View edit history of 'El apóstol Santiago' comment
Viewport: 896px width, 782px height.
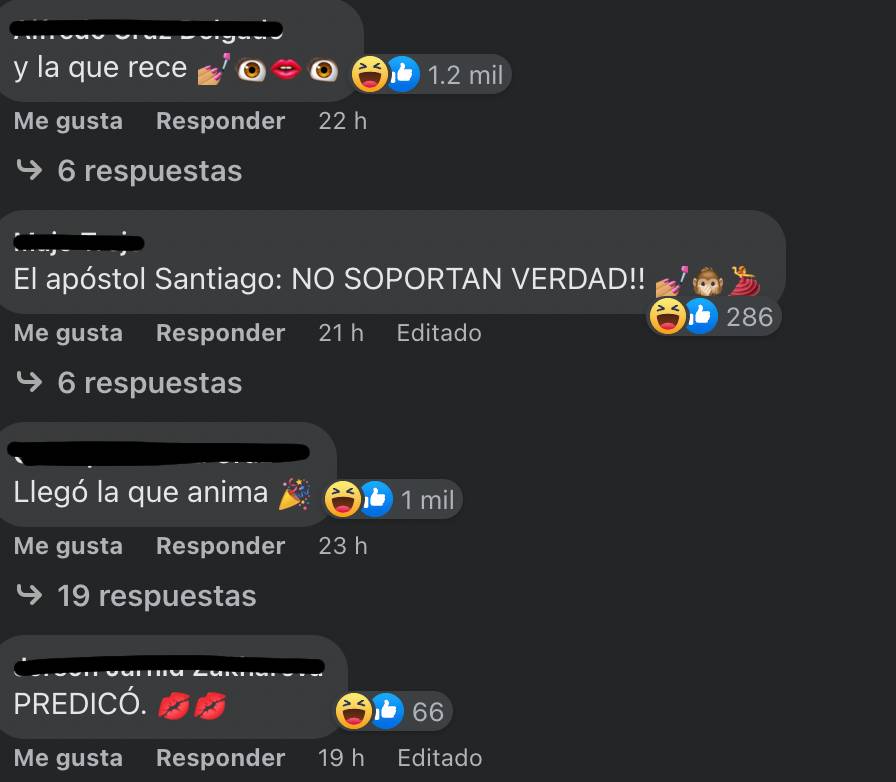click(x=438, y=333)
